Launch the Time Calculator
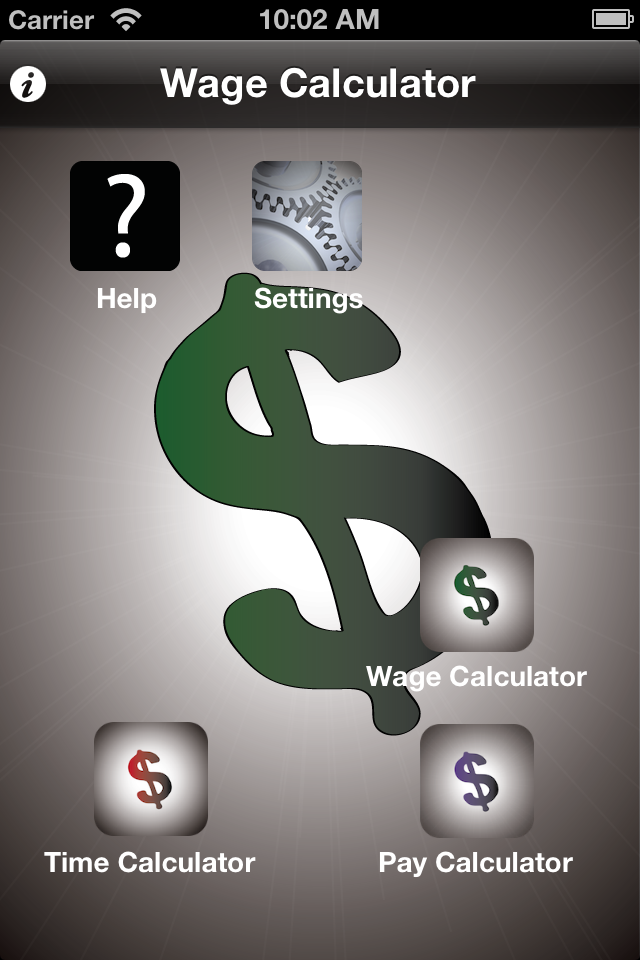640x960 pixels. (x=151, y=779)
